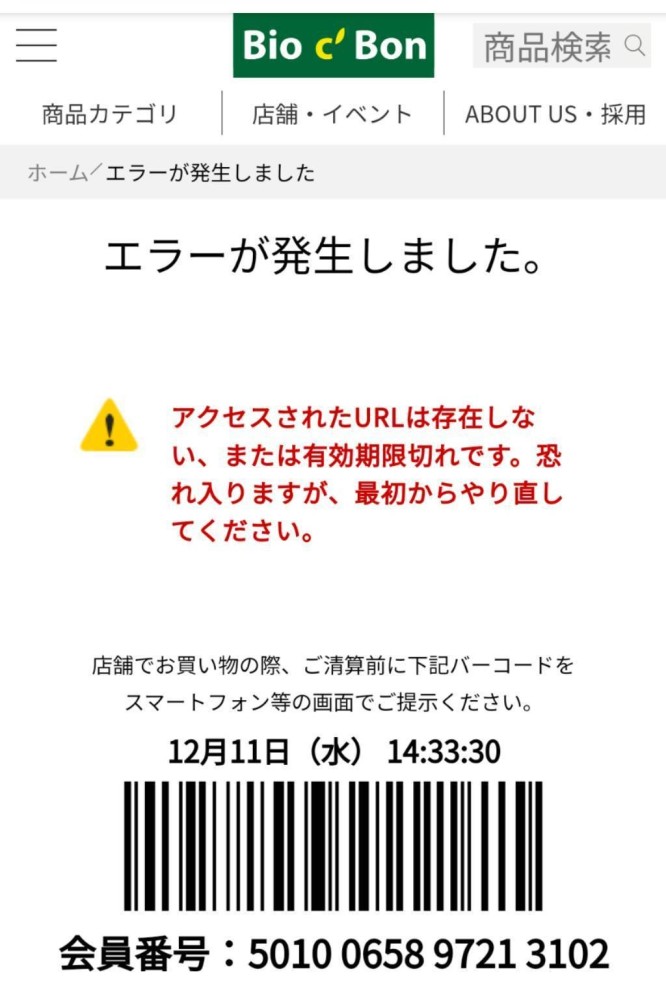
Task: Open ABOUT US・採用 section
Action: [555, 114]
